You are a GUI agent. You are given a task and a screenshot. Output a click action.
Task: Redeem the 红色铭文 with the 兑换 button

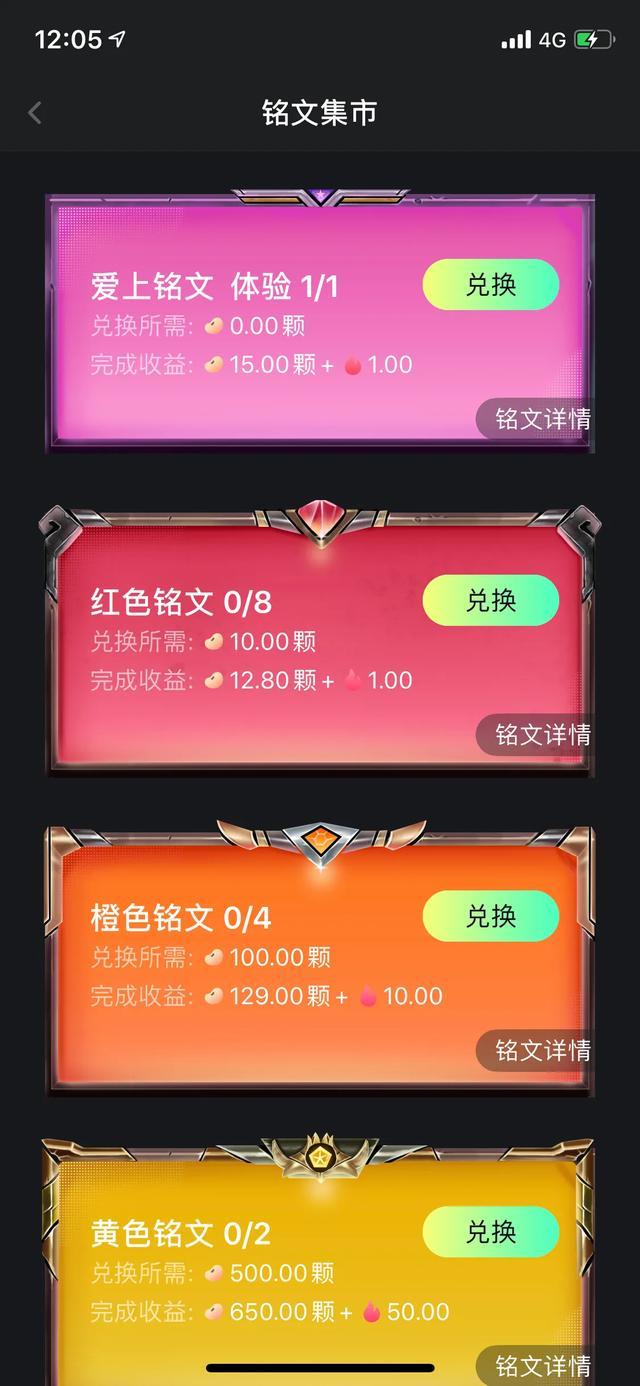pyautogui.click(x=490, y=600)
